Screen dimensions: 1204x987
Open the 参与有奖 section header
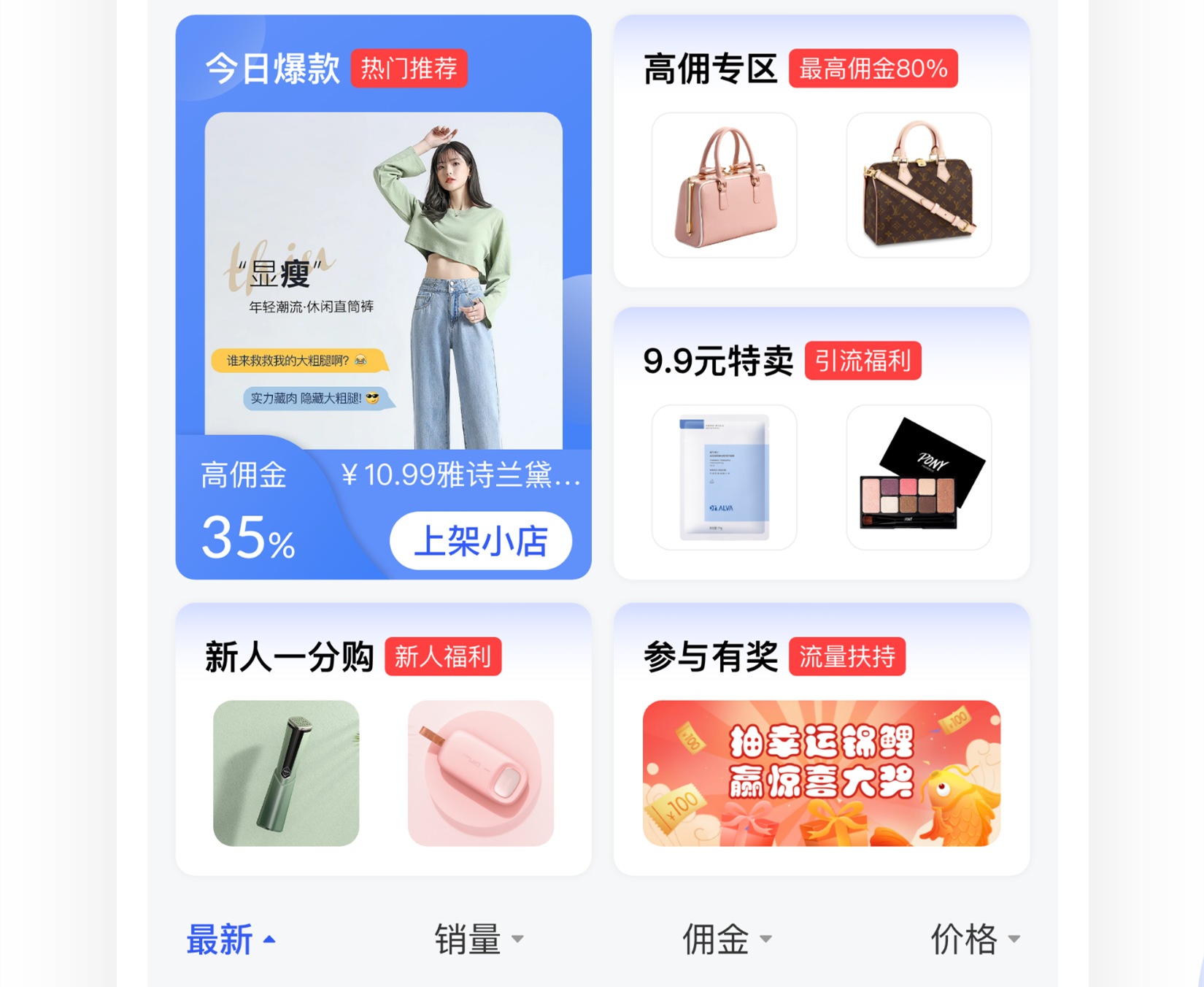[710, 656]
